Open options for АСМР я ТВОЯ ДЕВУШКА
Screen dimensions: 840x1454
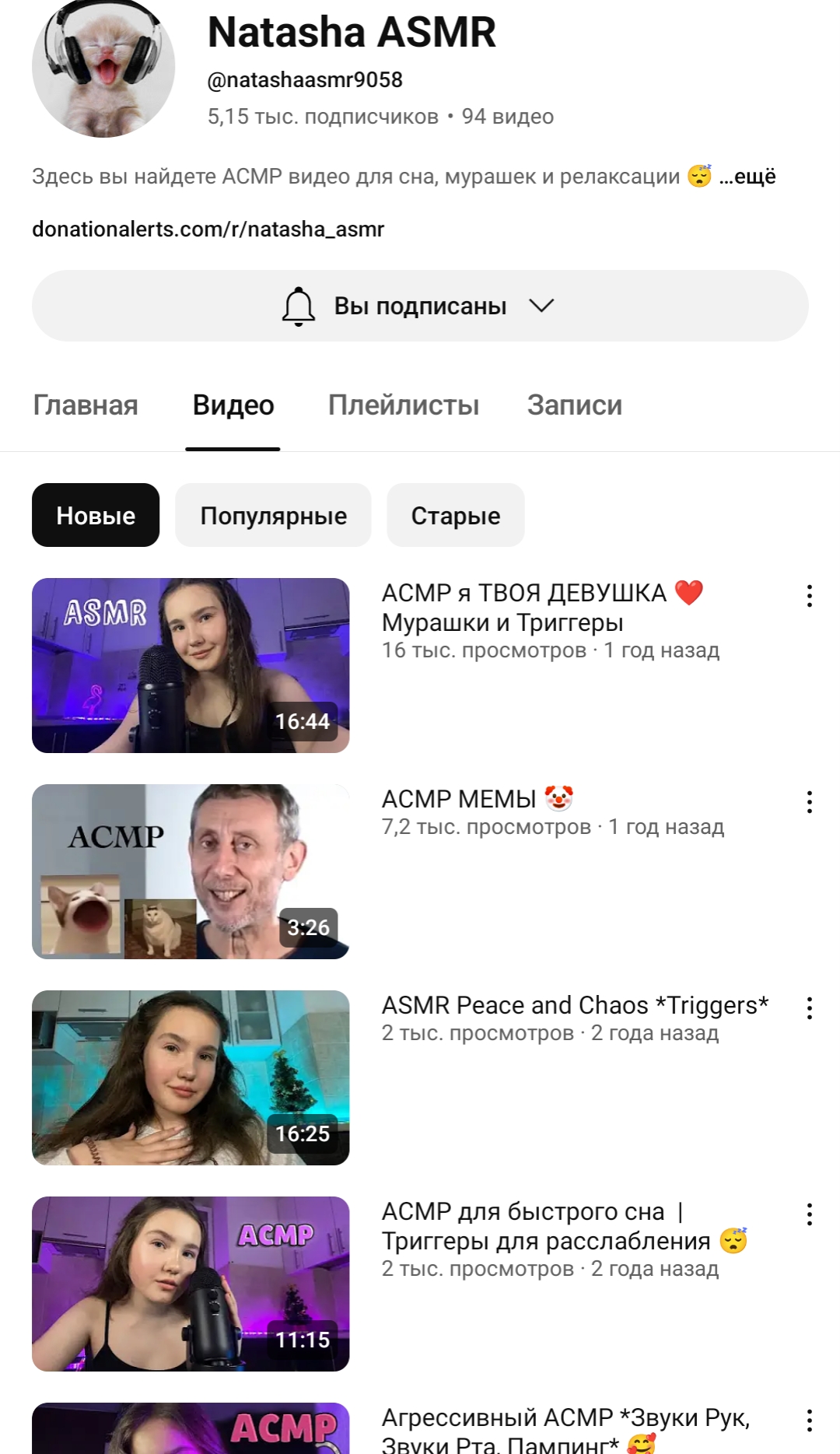coord(810,596)
